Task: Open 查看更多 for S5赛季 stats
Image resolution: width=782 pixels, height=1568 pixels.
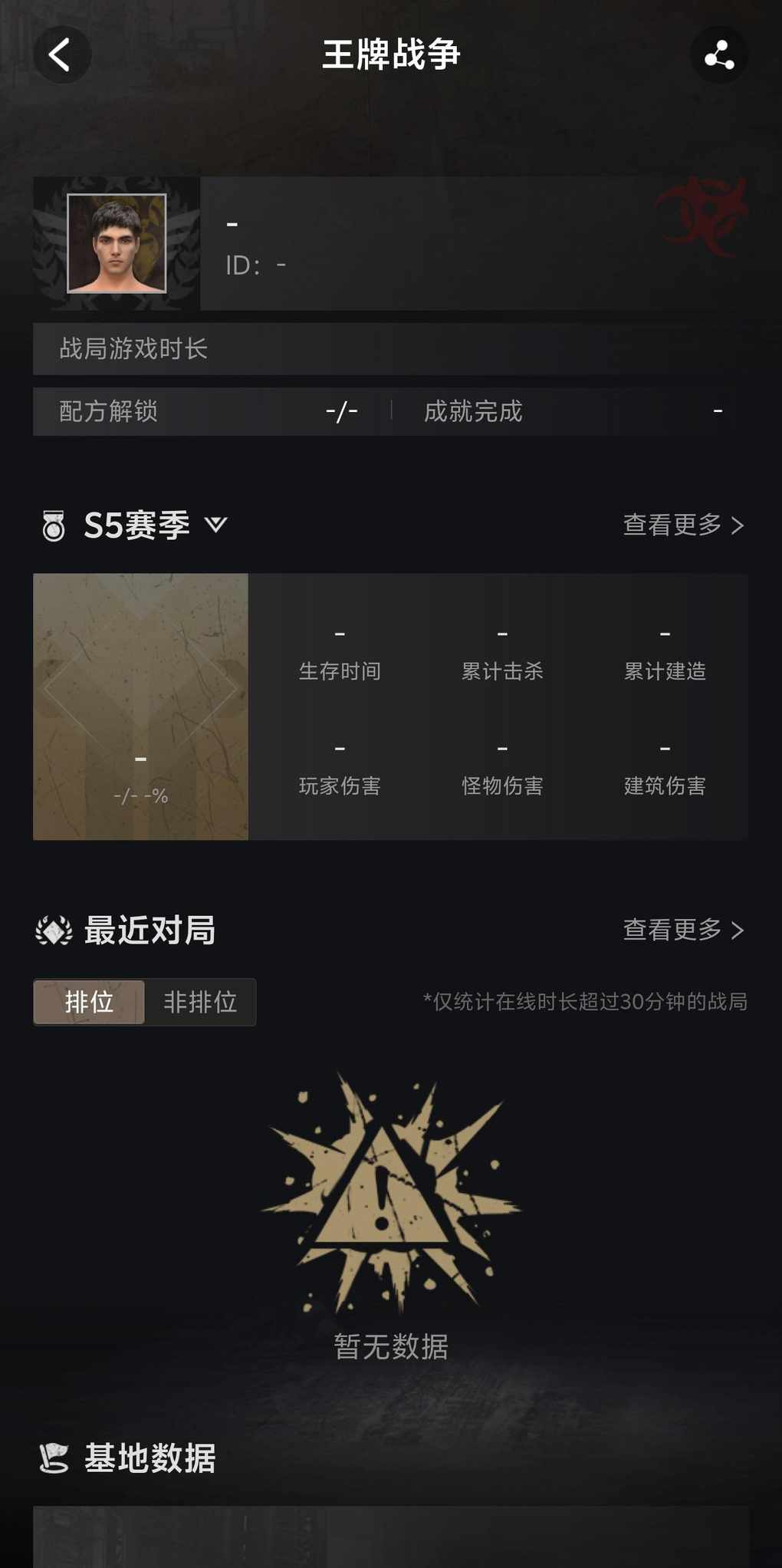Action: (x=682, y=525)
